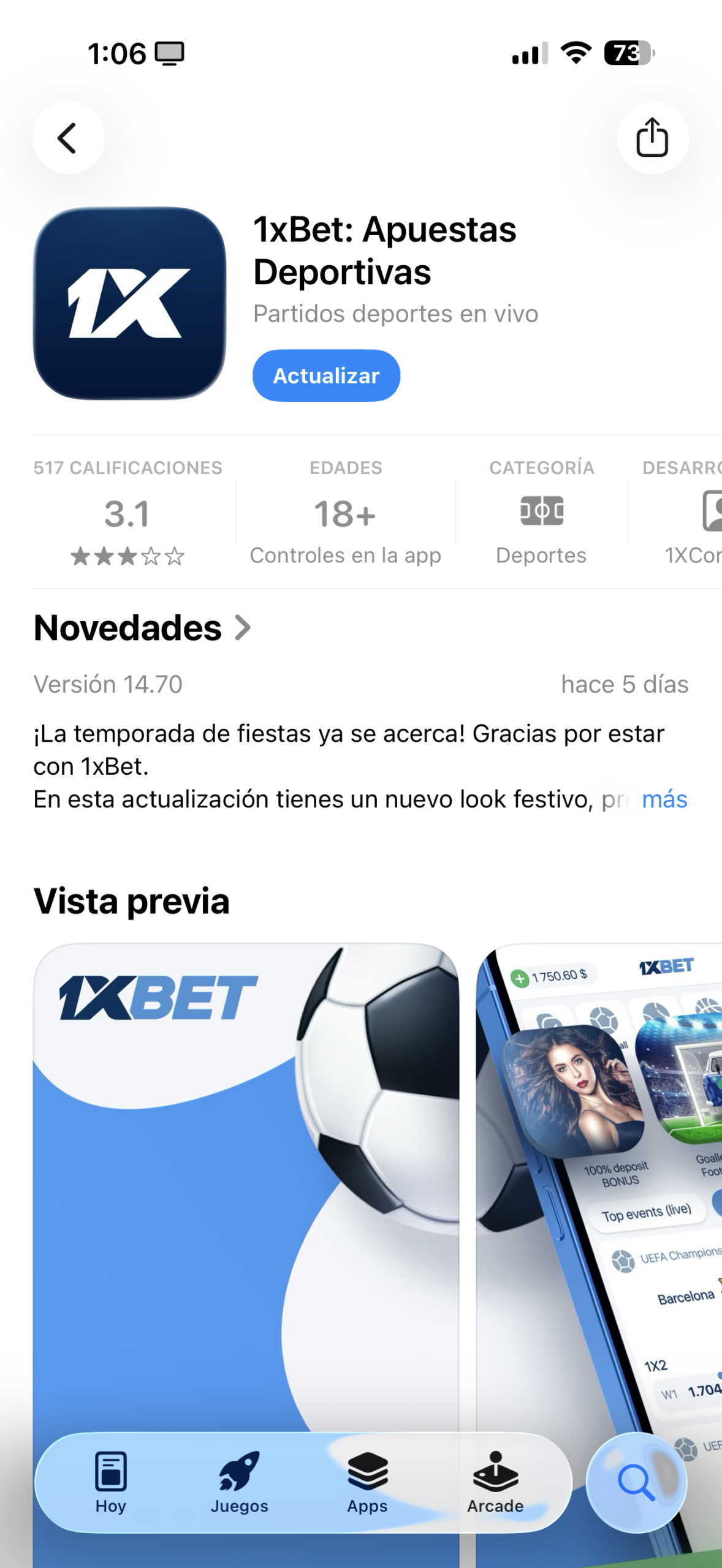This screenshot has width=722, height=1568.
Task: View the 18+ age rating details
Action: [345, 513]
